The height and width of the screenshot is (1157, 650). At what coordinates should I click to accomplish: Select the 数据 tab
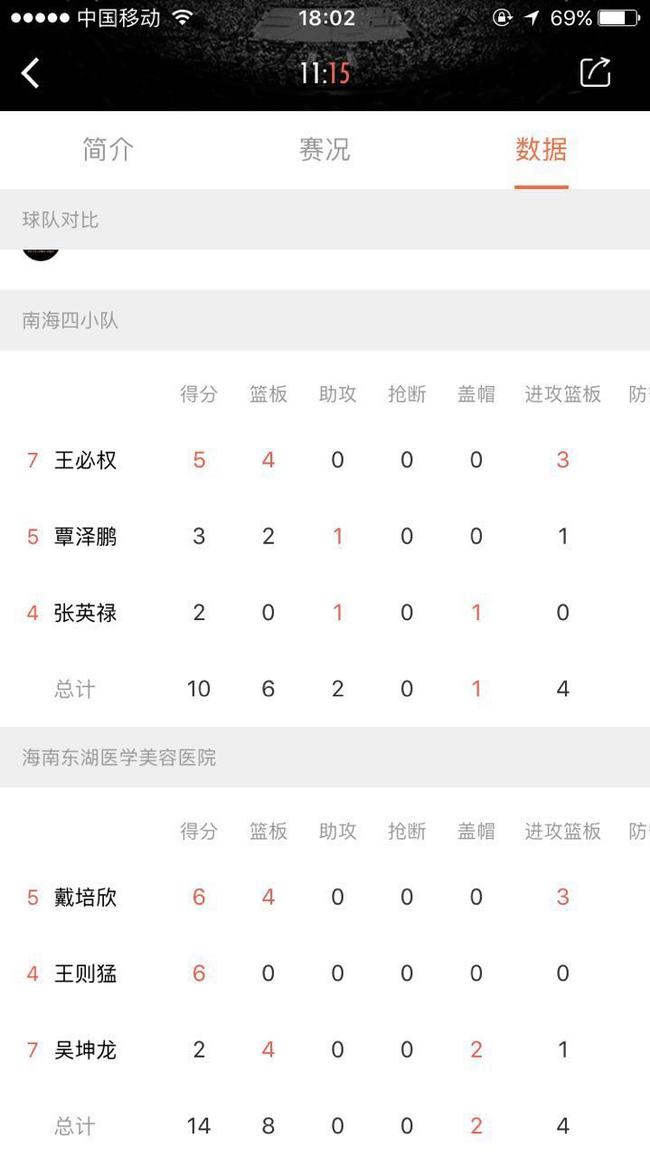[x=542, y=150]
